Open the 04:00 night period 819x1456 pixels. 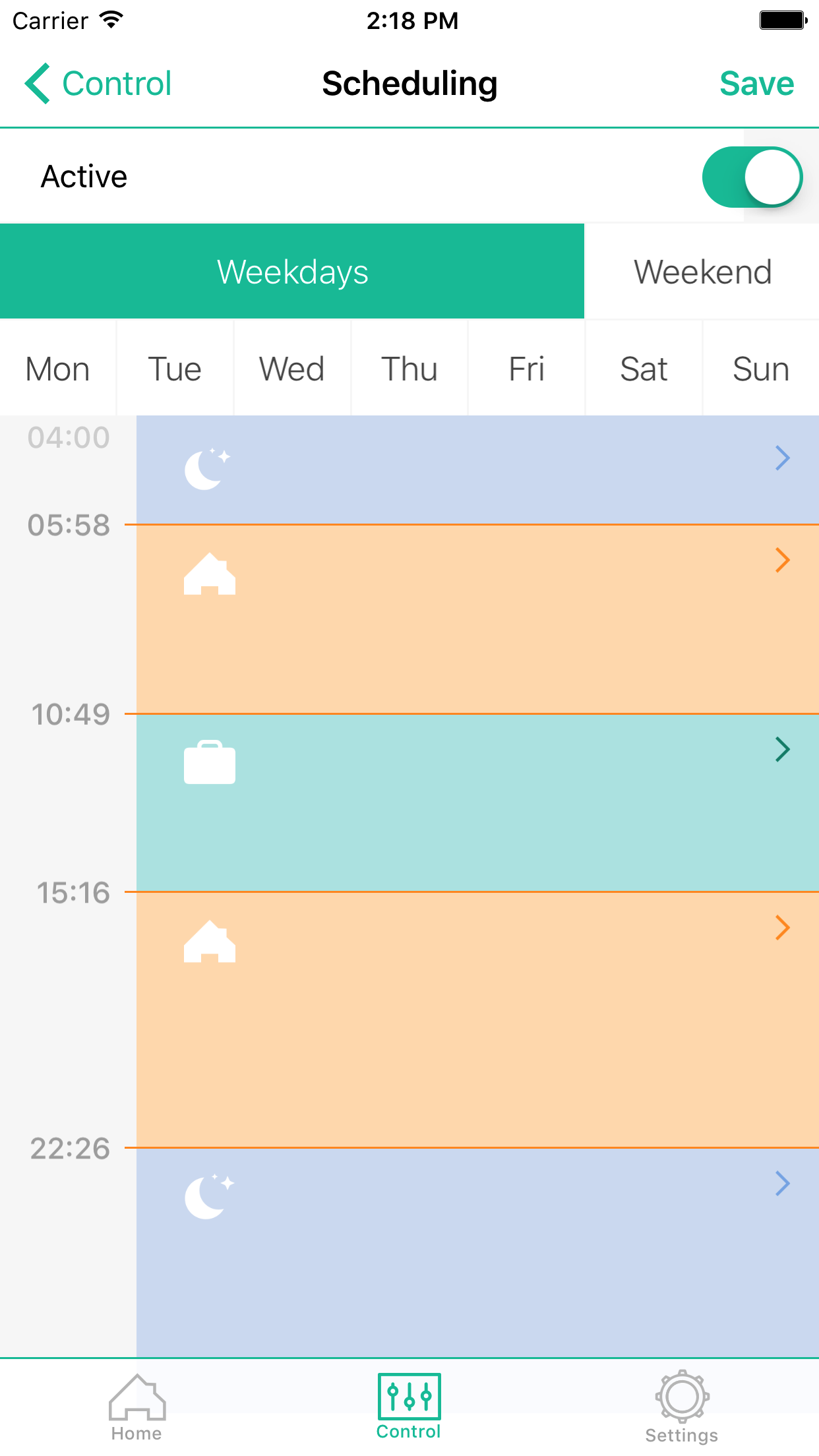tap(477, 470)
